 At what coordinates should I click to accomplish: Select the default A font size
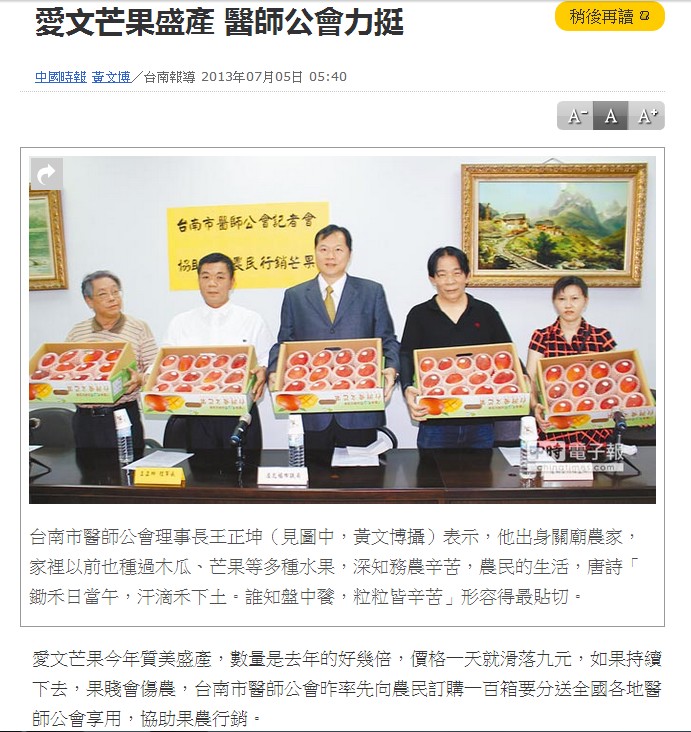pyautogui.click(x=611, y=116)
